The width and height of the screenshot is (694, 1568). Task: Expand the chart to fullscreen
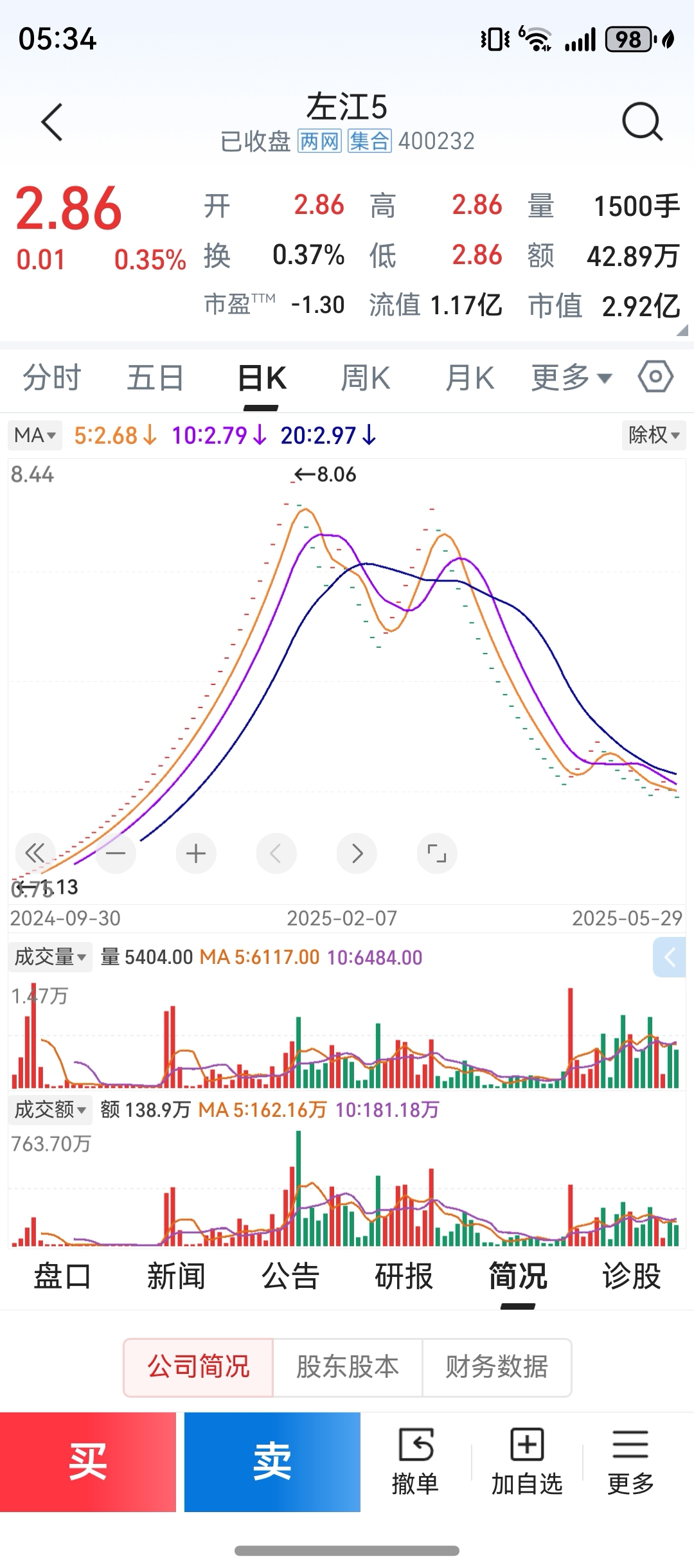click(437, 853)
